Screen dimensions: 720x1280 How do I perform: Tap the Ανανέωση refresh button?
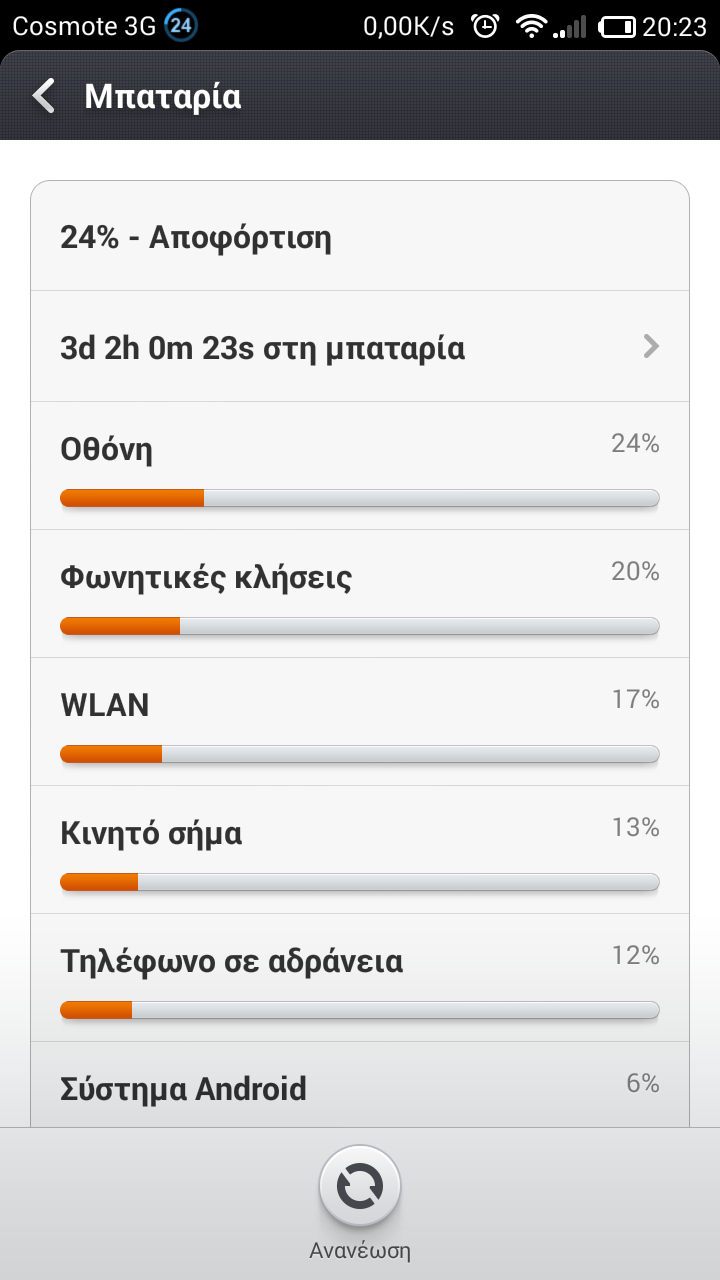(360, 1187)
